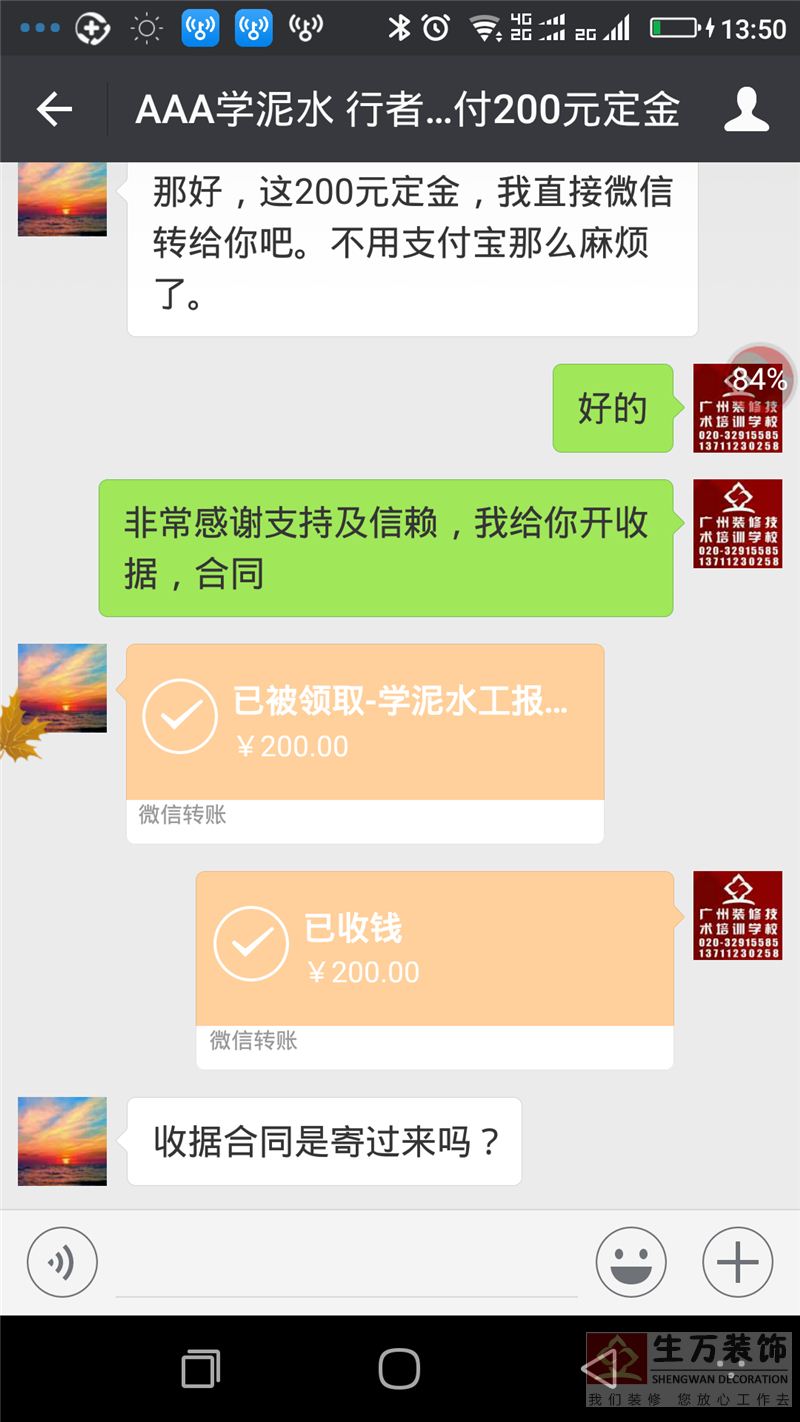Open the emoji picker
The width and height of the screenshot is (800, 1422).
coord(631,1262)
